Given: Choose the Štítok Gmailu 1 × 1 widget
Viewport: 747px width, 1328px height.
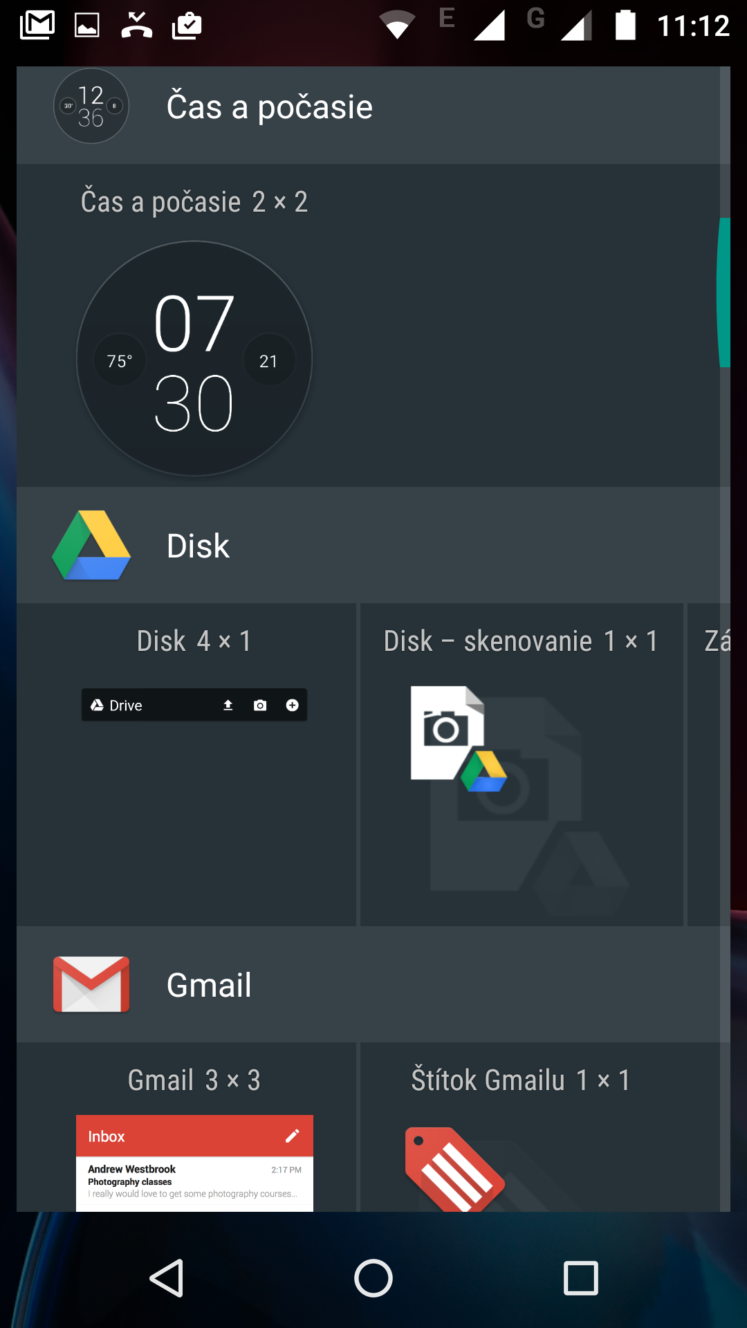Looking at the screenshot, I should click(520, 1128).
